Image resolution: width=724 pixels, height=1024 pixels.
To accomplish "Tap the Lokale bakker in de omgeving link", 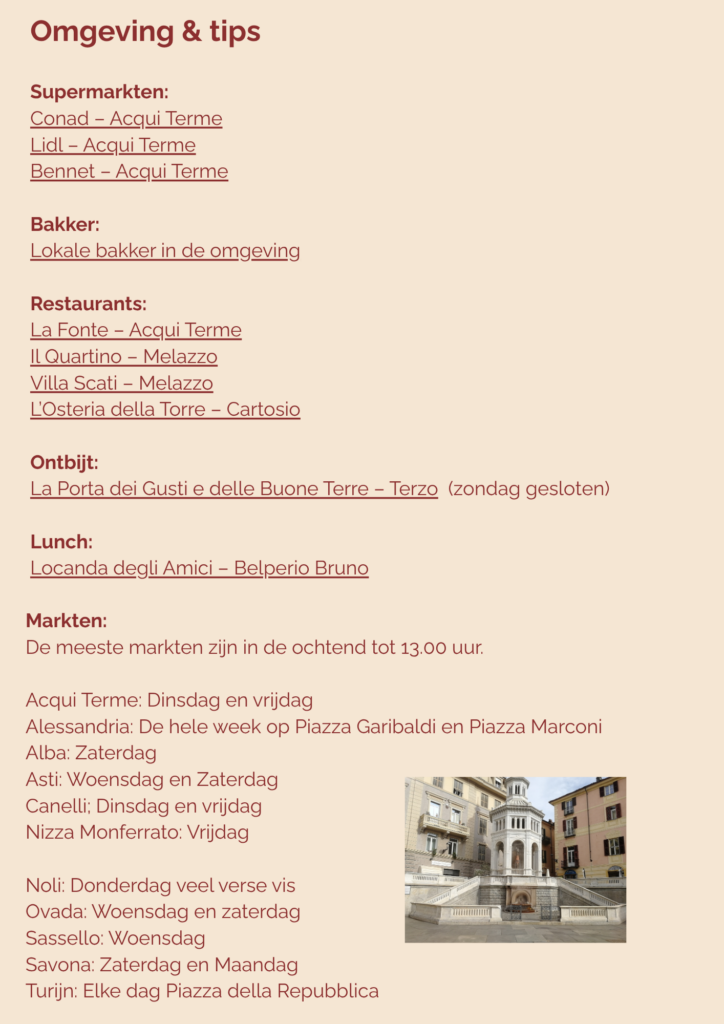I will tap(165, 251).
